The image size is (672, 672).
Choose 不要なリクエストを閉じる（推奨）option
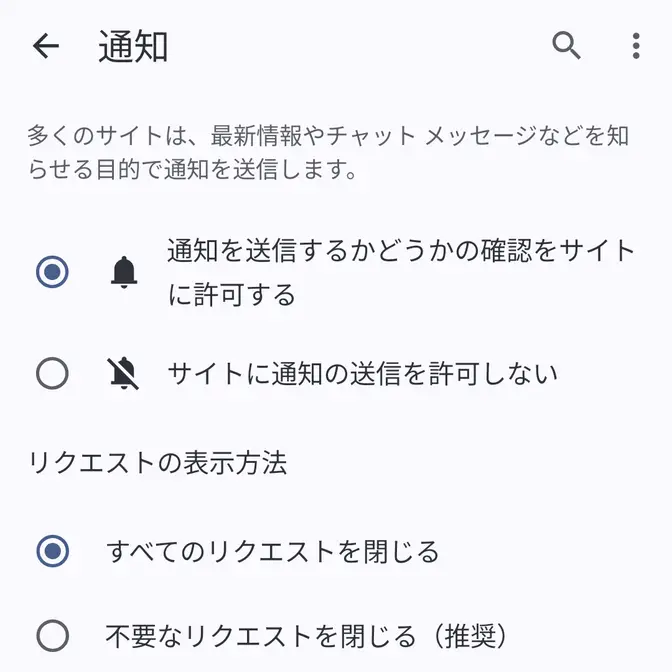pos(52,634)
